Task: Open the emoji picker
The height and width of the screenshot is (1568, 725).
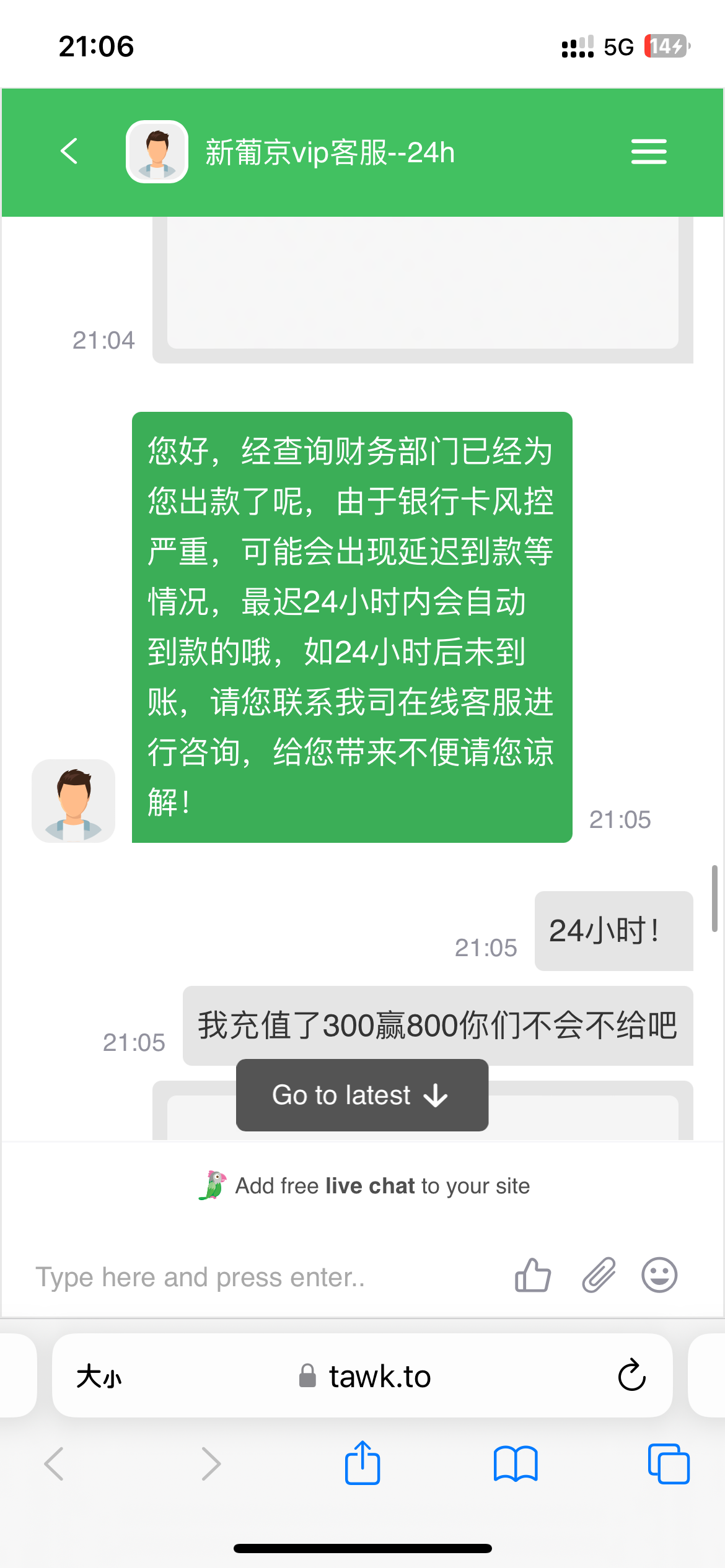Action: [x=659, y=1276]
